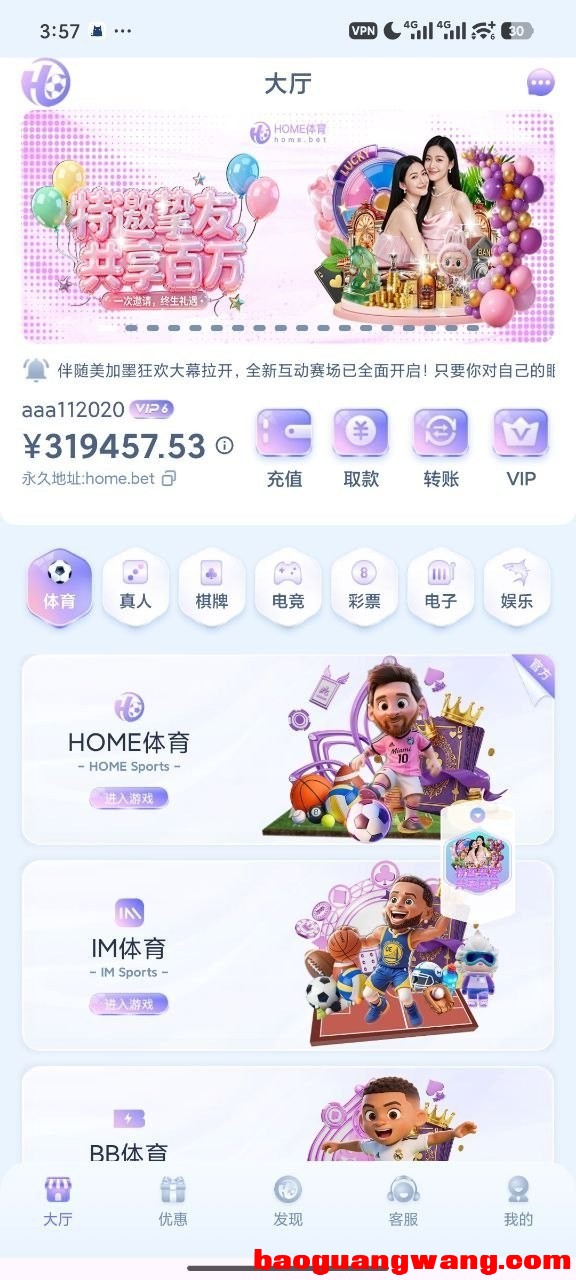Open the 客服 customer service tab
The width and height of the screenshot is (576, 1280).
click(x=403, y=1202)
